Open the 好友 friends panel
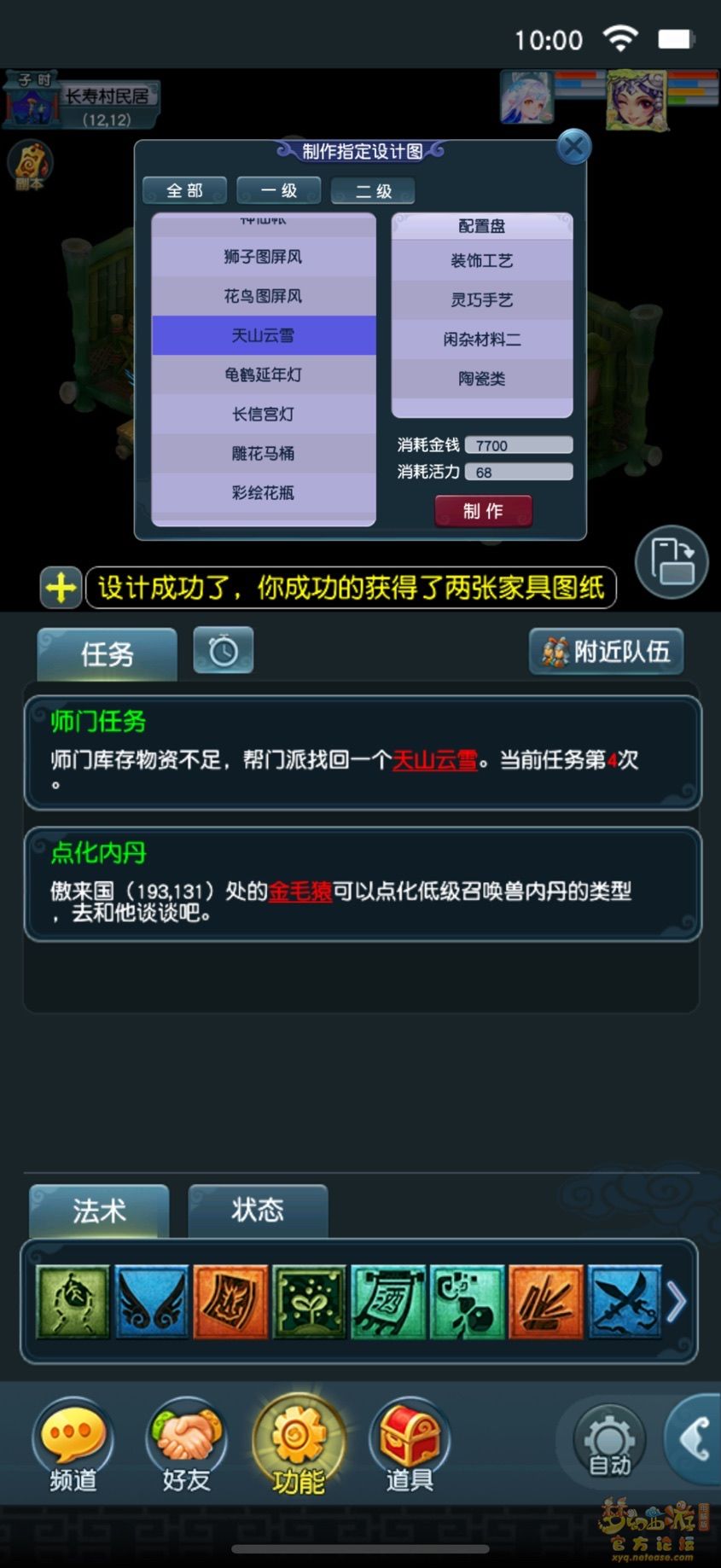 click(186, 1445)
